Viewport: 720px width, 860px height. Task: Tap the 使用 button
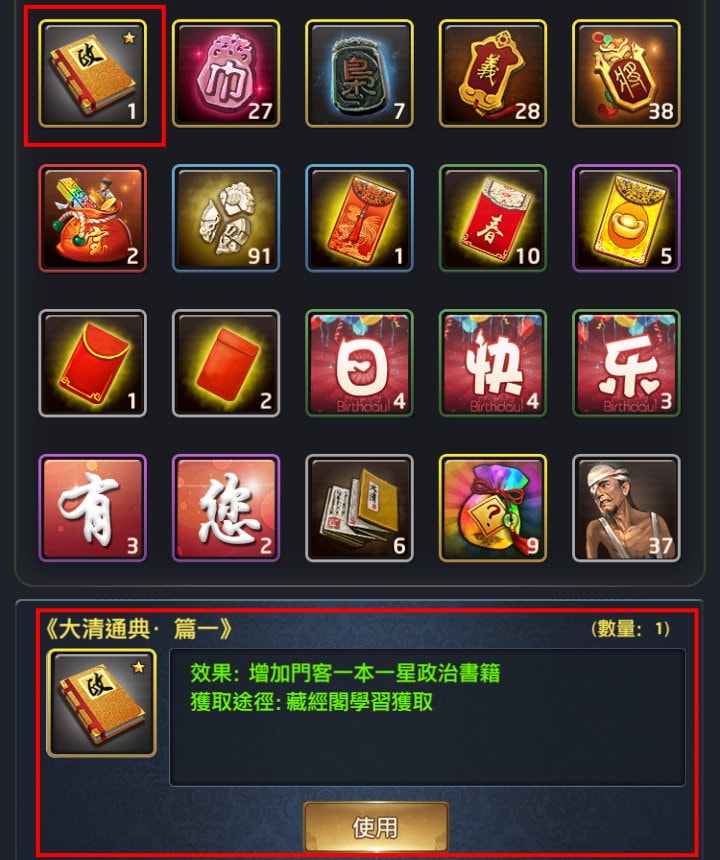[375, 827]
